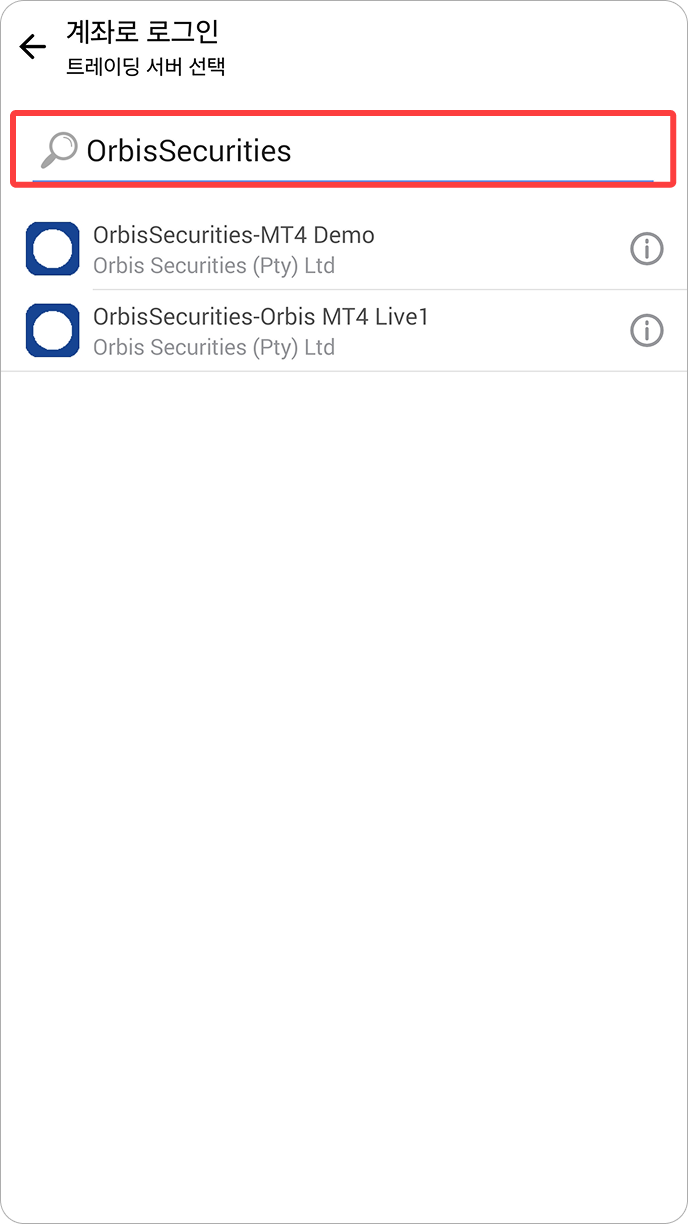Go back from the account login screen
The image size is (688, 1225).
pyautogui.click(x=33, y=46)
